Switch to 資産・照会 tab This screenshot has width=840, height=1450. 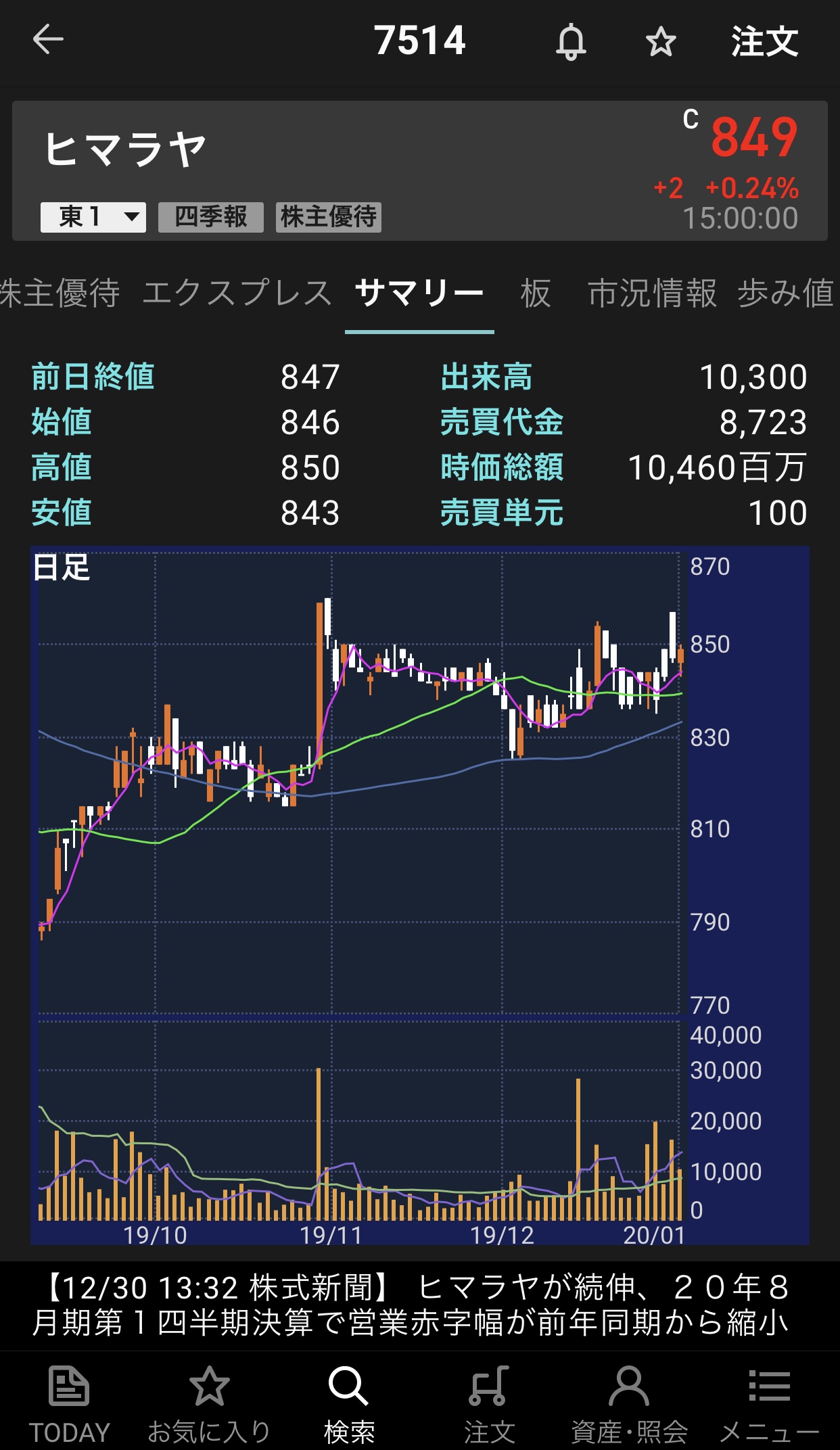[629, 1404]
